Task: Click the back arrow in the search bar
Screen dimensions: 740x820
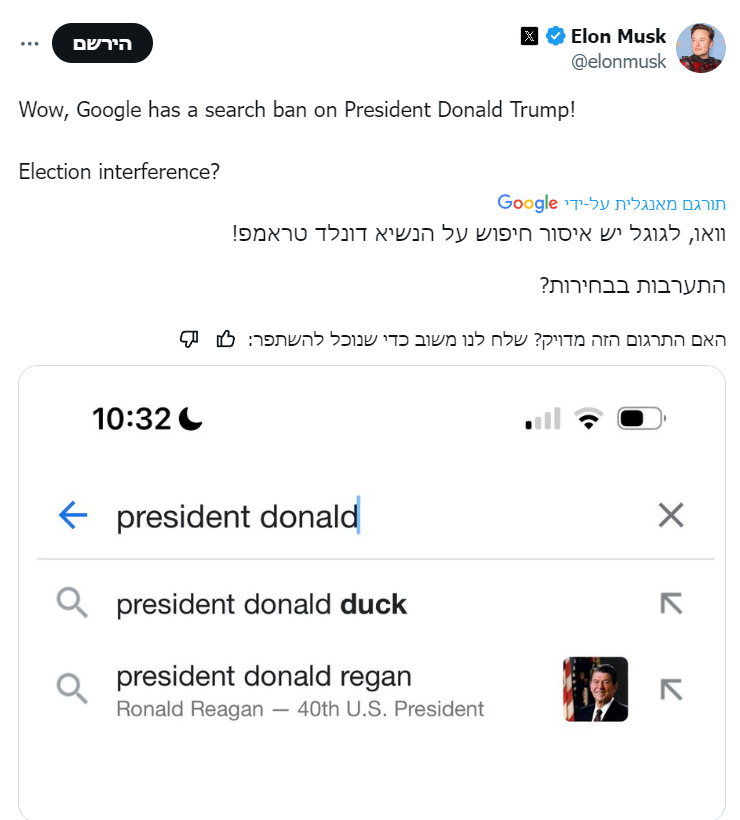Action: click(x=72, y=516)
